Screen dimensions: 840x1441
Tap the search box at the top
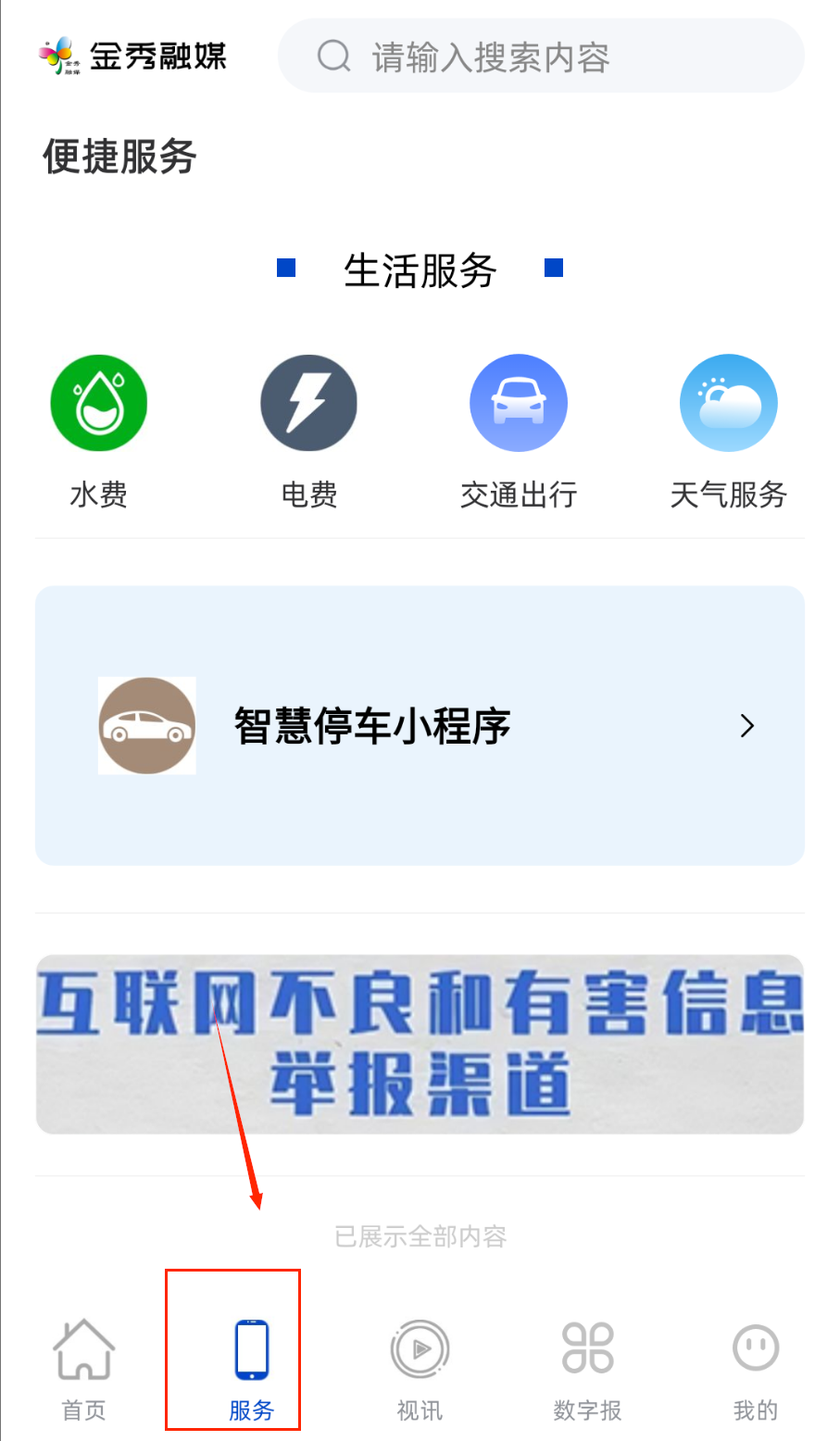(x=540, y=56)
